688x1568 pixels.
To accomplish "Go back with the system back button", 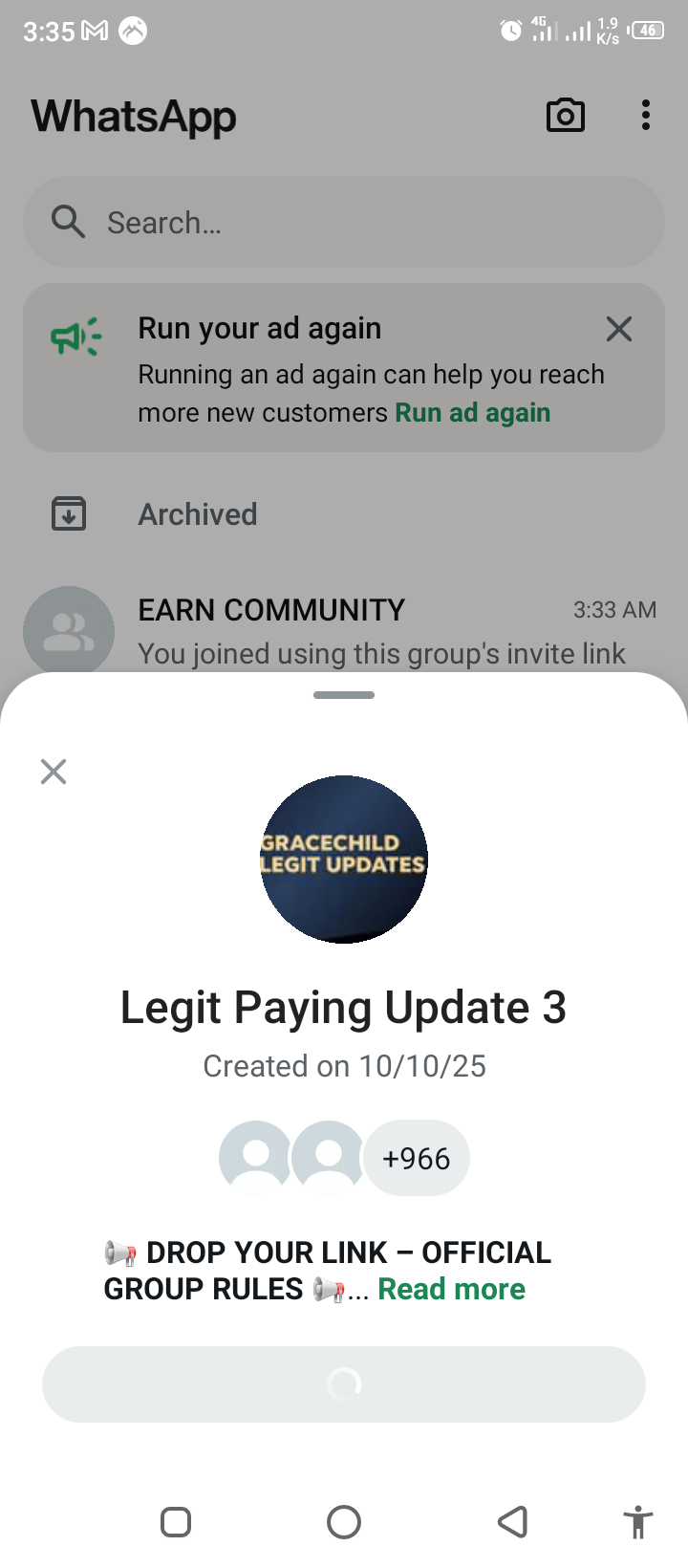I will pos(513,1521).
